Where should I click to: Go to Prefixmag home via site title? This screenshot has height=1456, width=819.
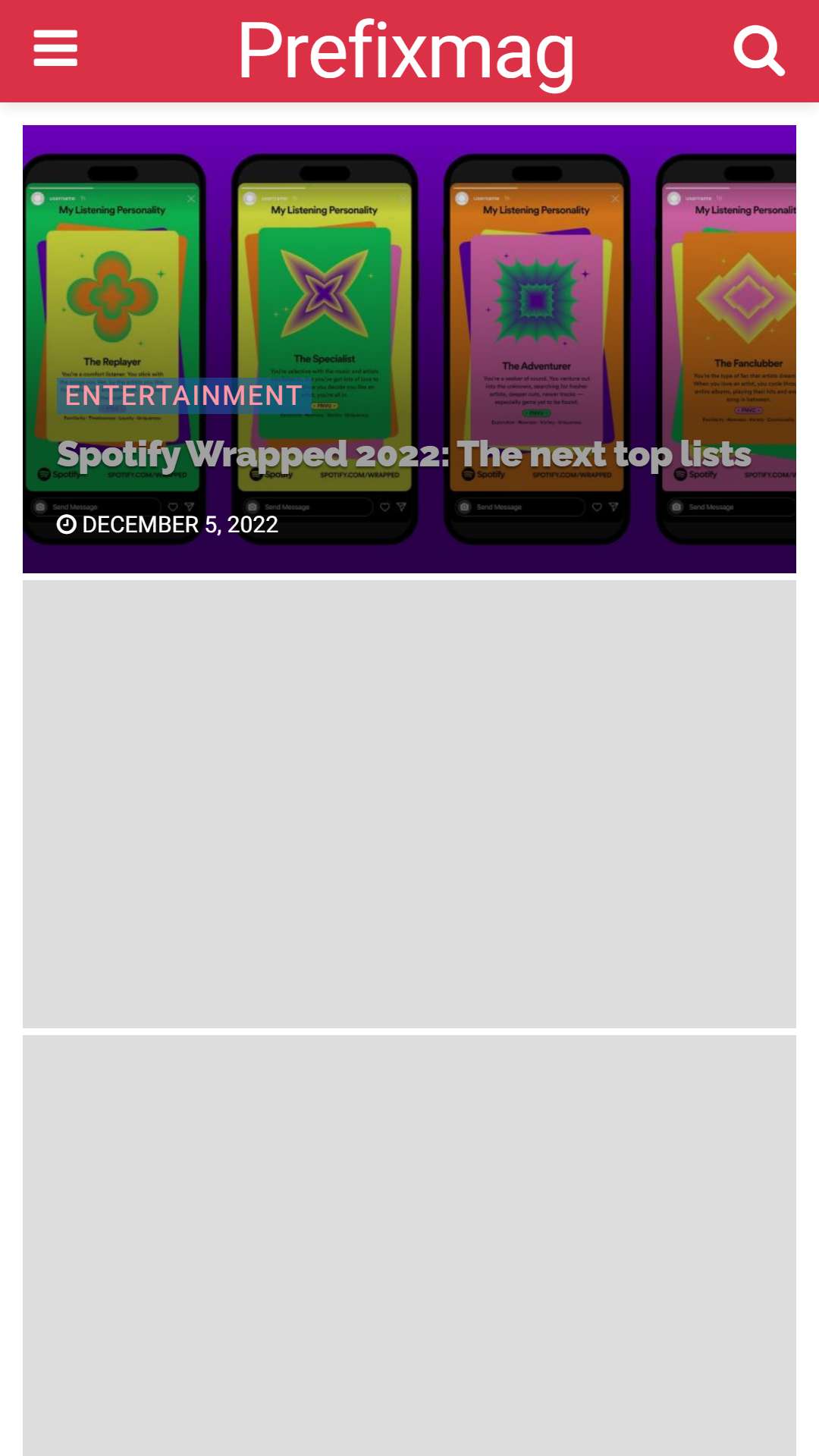point(406,52)
